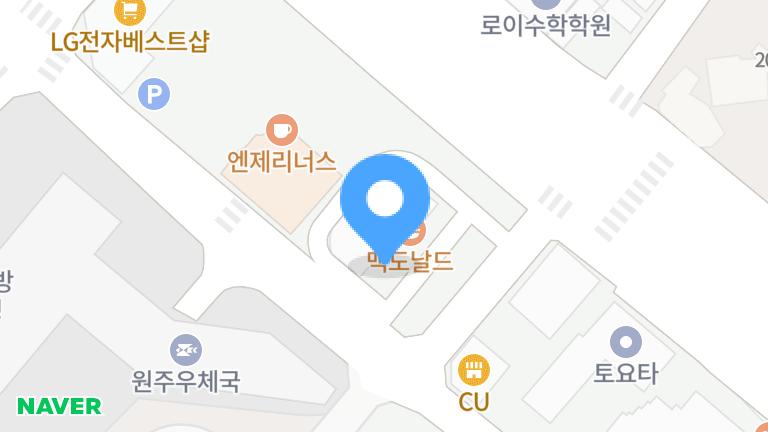Screen dimensions: 768x432
Task: Open the LG전자베스트샵 store marker
Action: (130, 11)
